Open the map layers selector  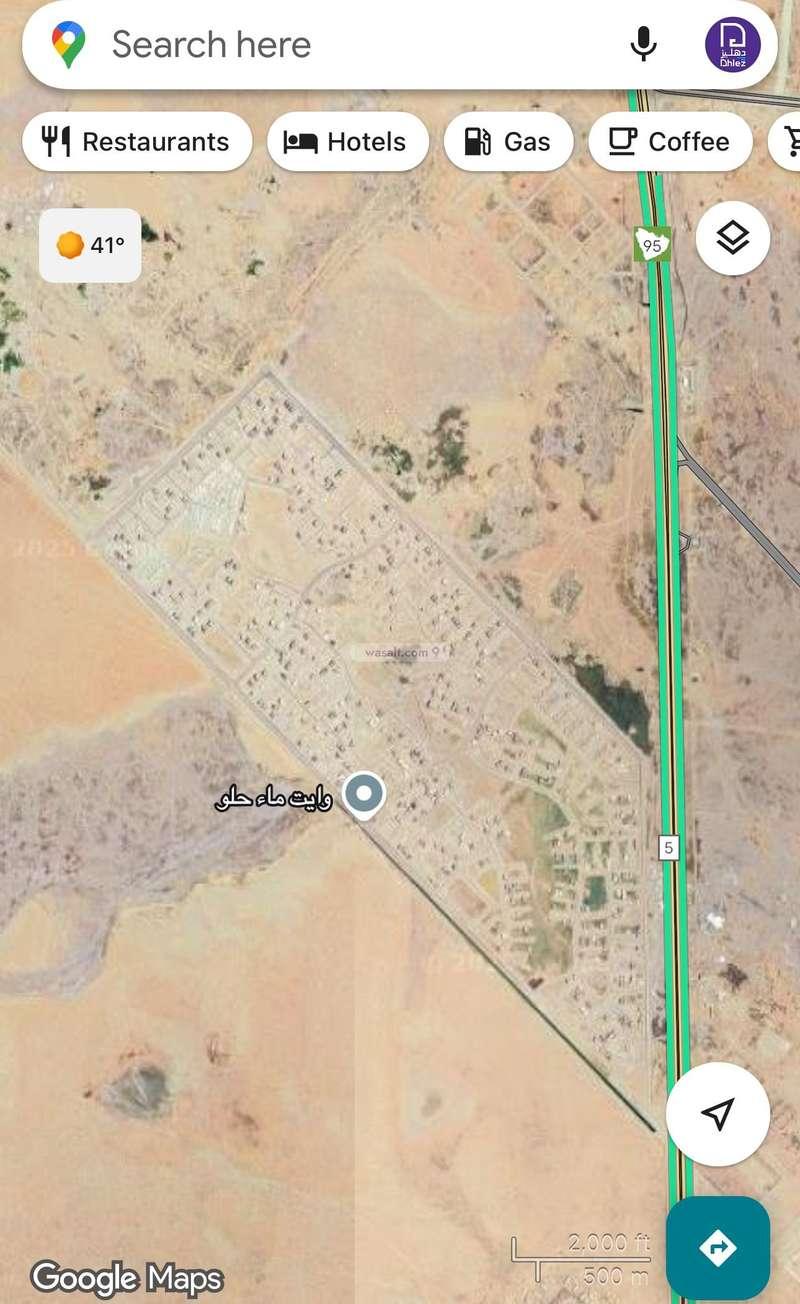click(x=733, y=238)
